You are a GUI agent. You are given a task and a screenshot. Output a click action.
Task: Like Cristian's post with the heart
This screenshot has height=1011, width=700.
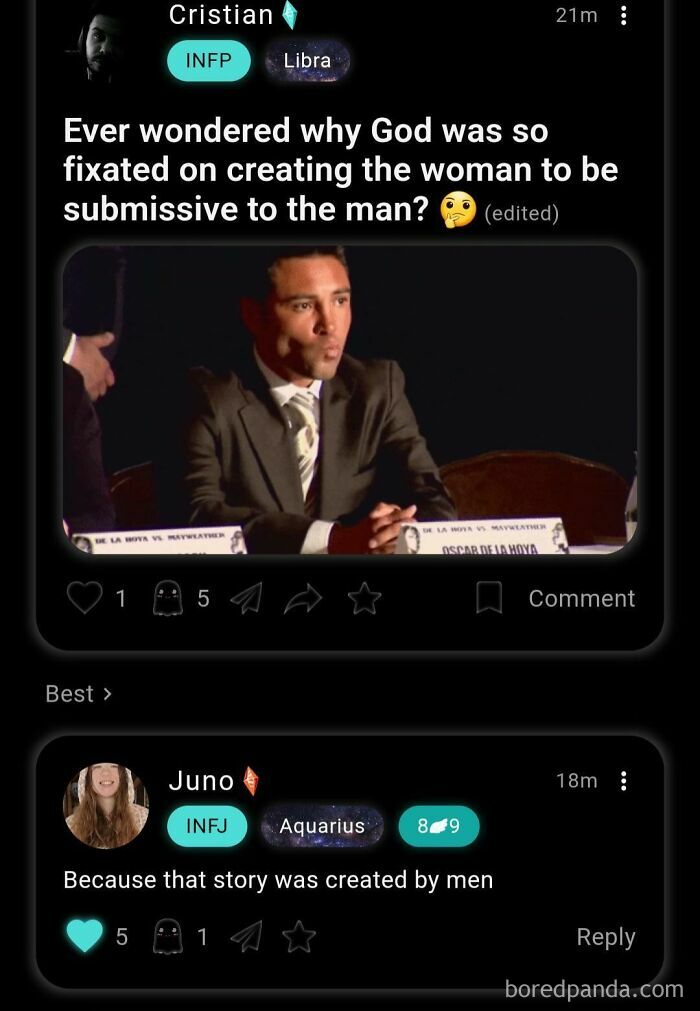click(x=83, y=598)
